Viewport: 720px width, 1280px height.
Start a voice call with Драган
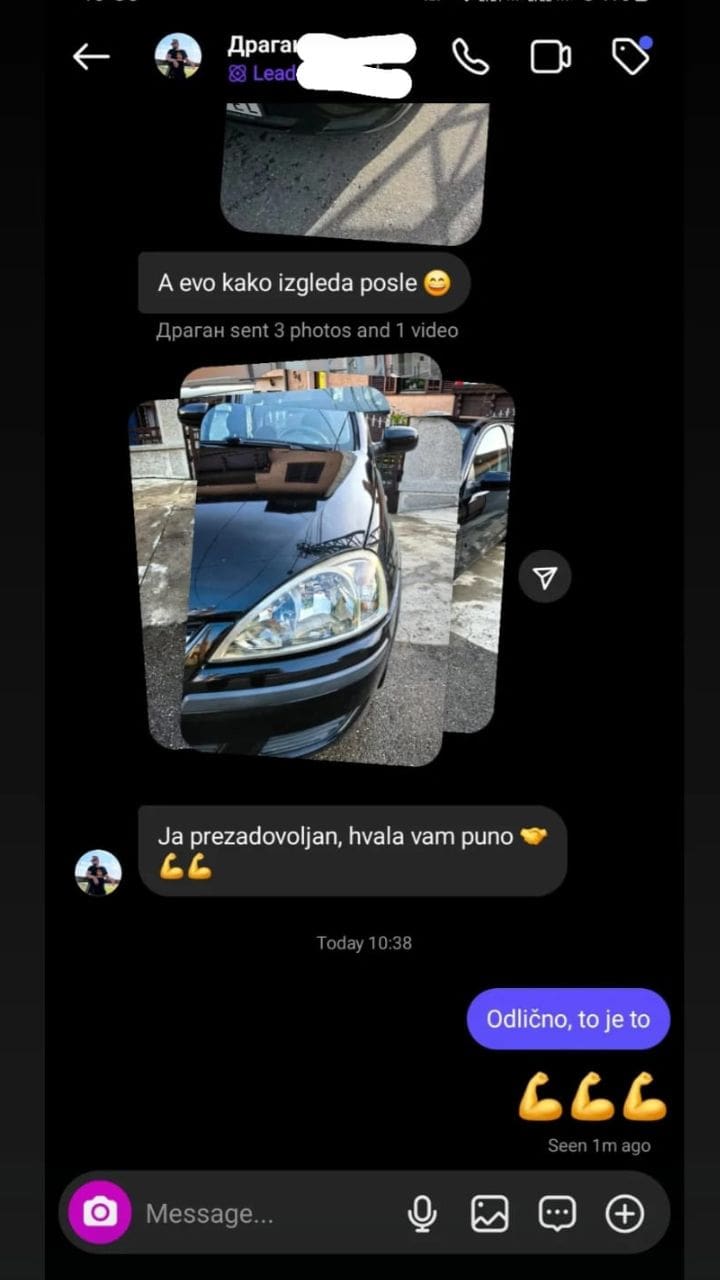point(470,57)
